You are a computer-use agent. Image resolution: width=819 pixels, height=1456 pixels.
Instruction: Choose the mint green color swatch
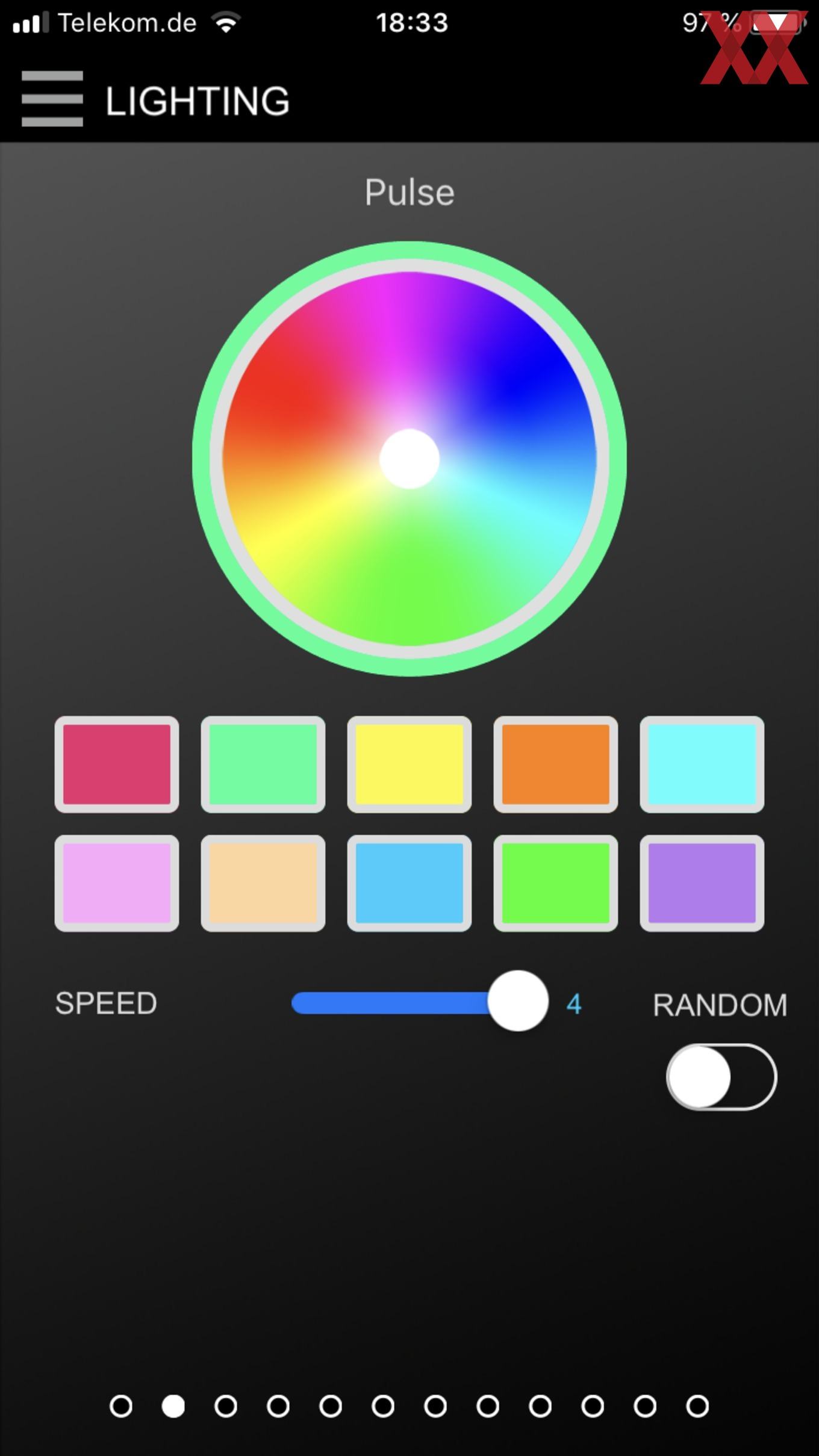point(263,764)
